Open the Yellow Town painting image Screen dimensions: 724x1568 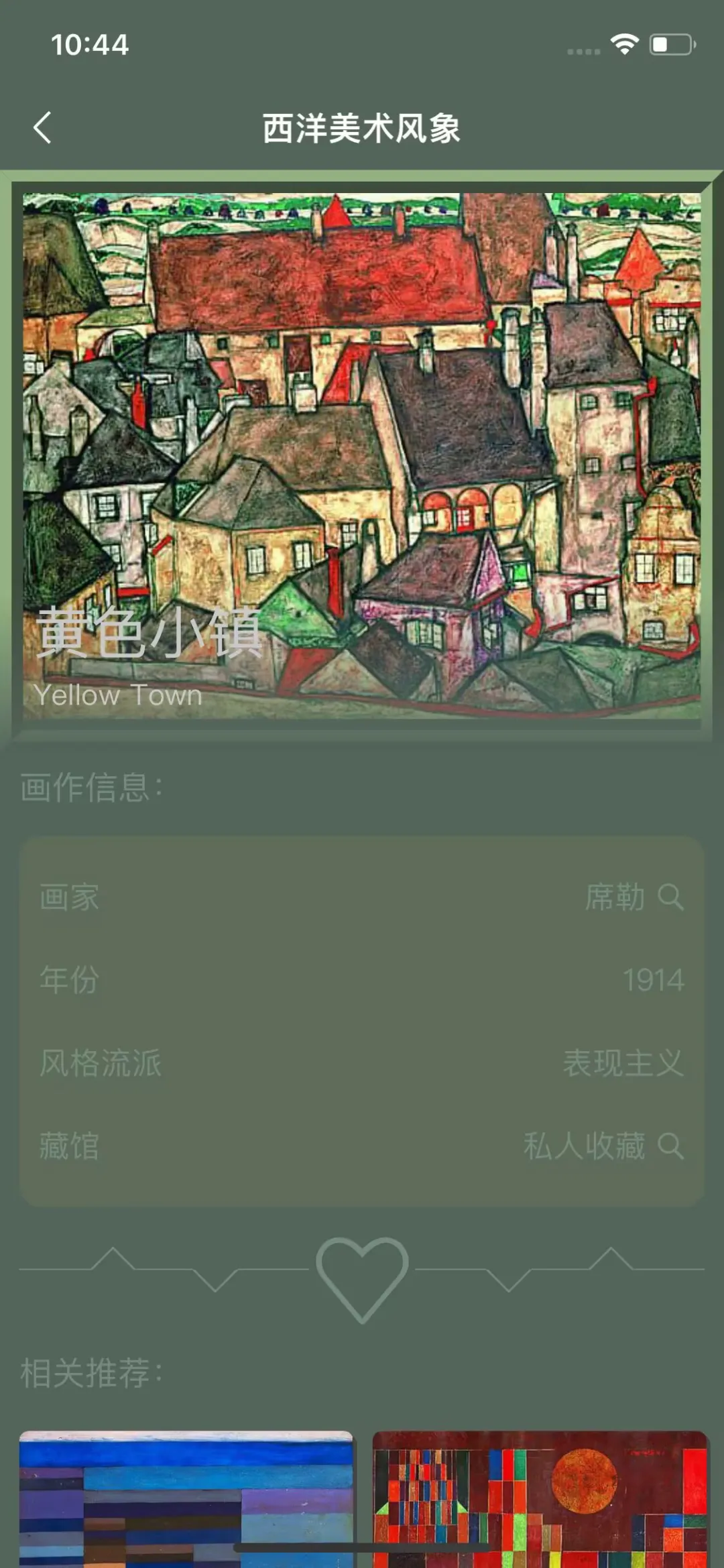362,456
